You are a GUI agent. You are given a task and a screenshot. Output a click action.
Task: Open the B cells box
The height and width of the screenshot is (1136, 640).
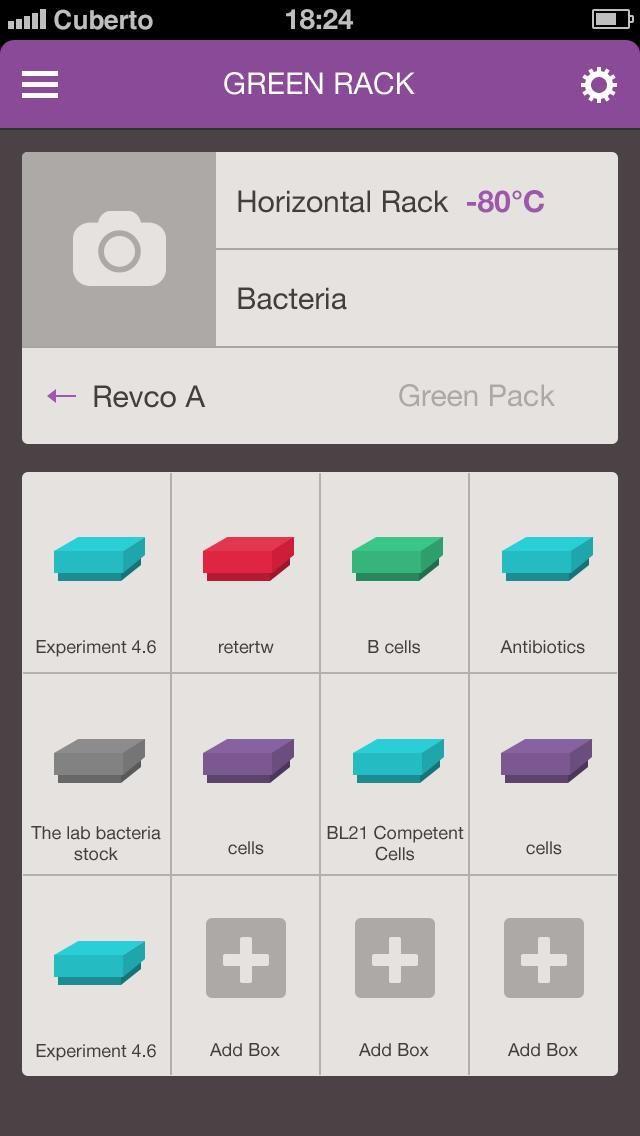(395, 573)
